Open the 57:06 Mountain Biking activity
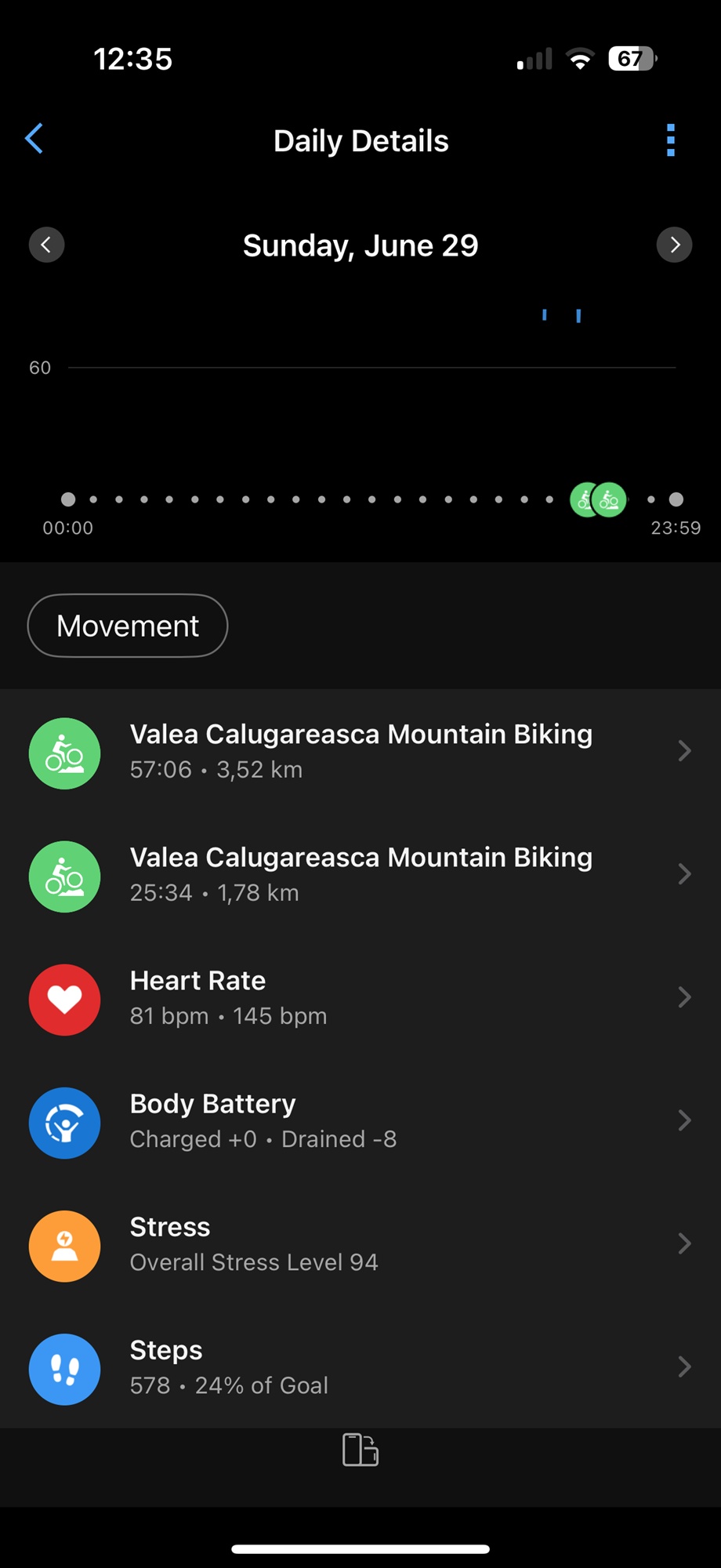The image size is (721, 1568). [360, 752]
